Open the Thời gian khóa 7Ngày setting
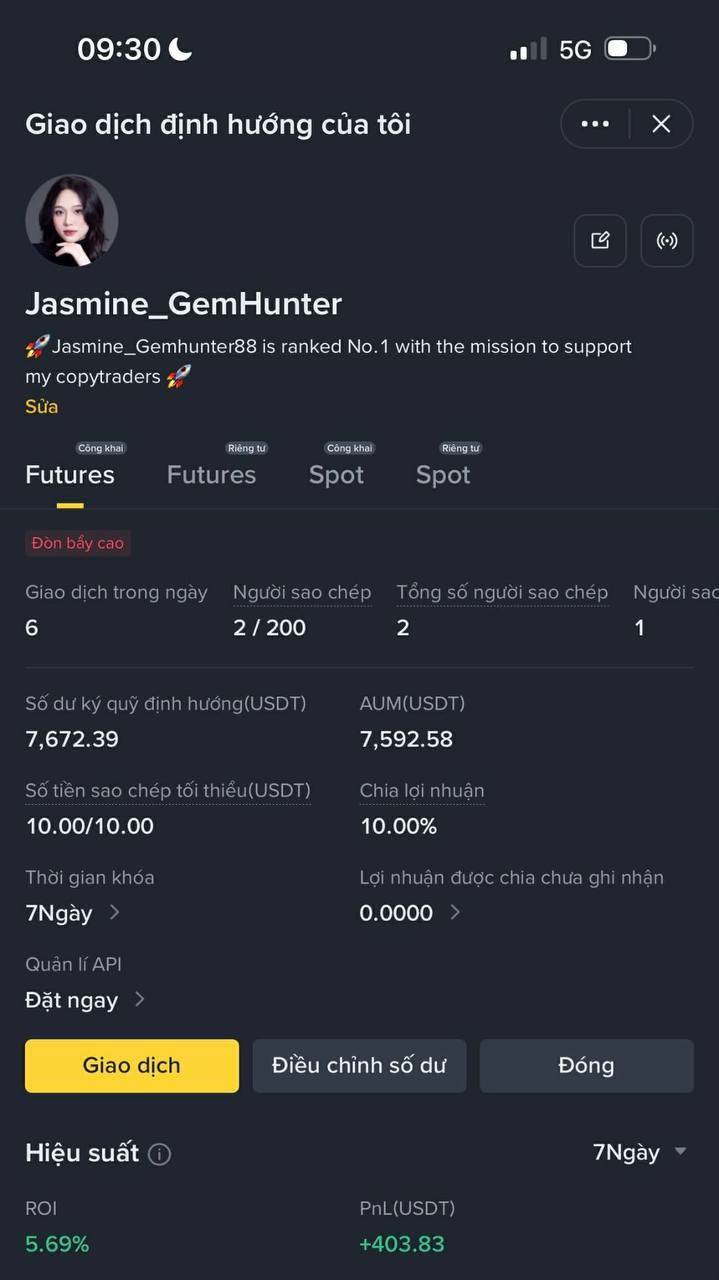The image size is (719, 1280). (73, 912)
